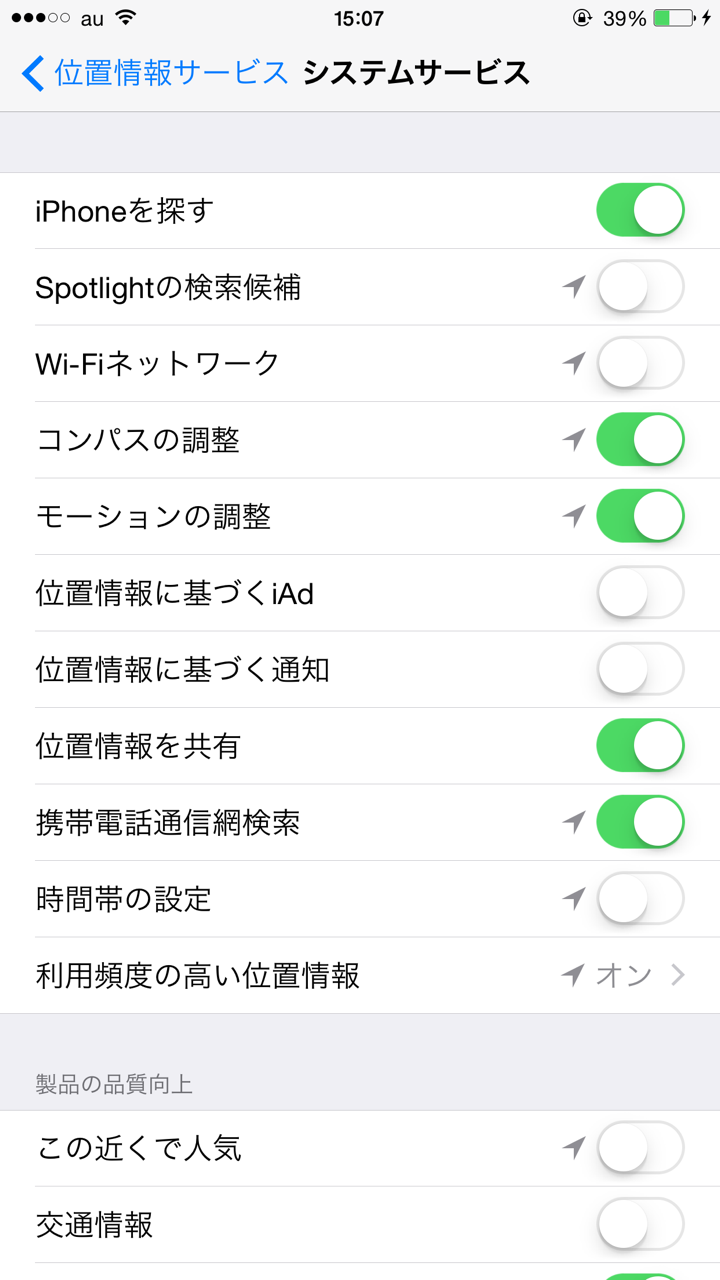
Task: Open 利用頻度の高い位置情報
Action: [x=360, y=975]
